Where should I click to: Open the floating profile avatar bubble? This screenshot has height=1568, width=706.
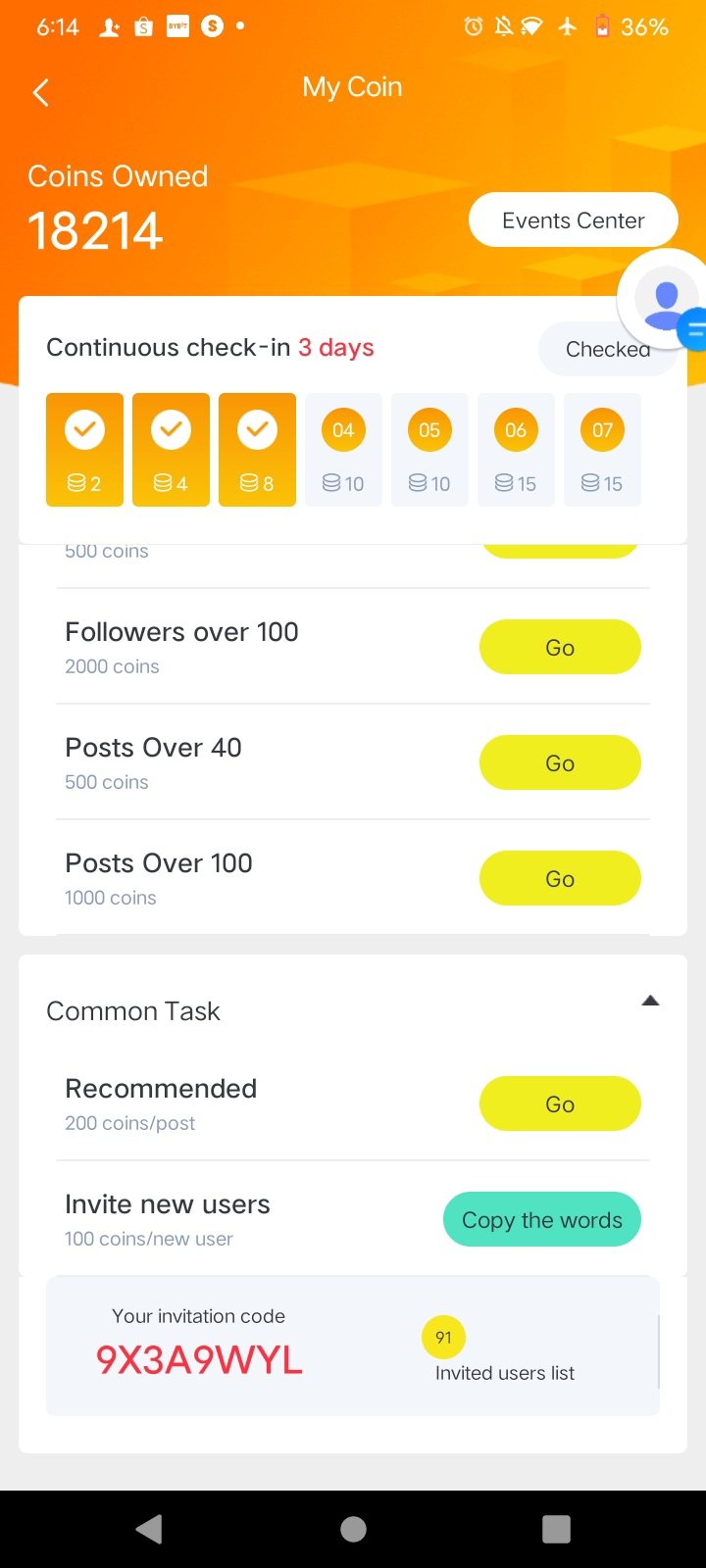click(x=665, y=299)
